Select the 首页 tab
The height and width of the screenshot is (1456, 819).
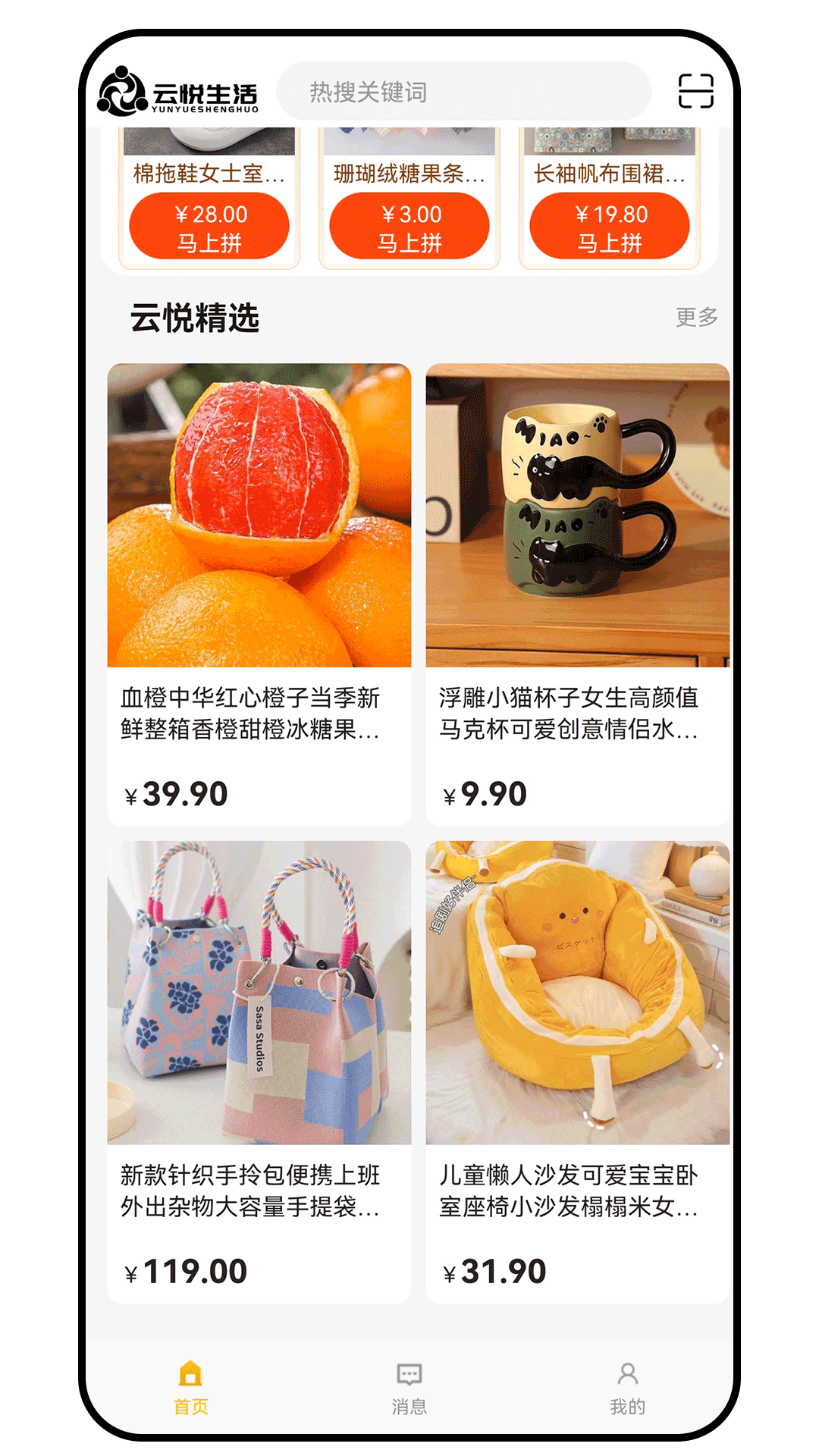click(191, 1389)
